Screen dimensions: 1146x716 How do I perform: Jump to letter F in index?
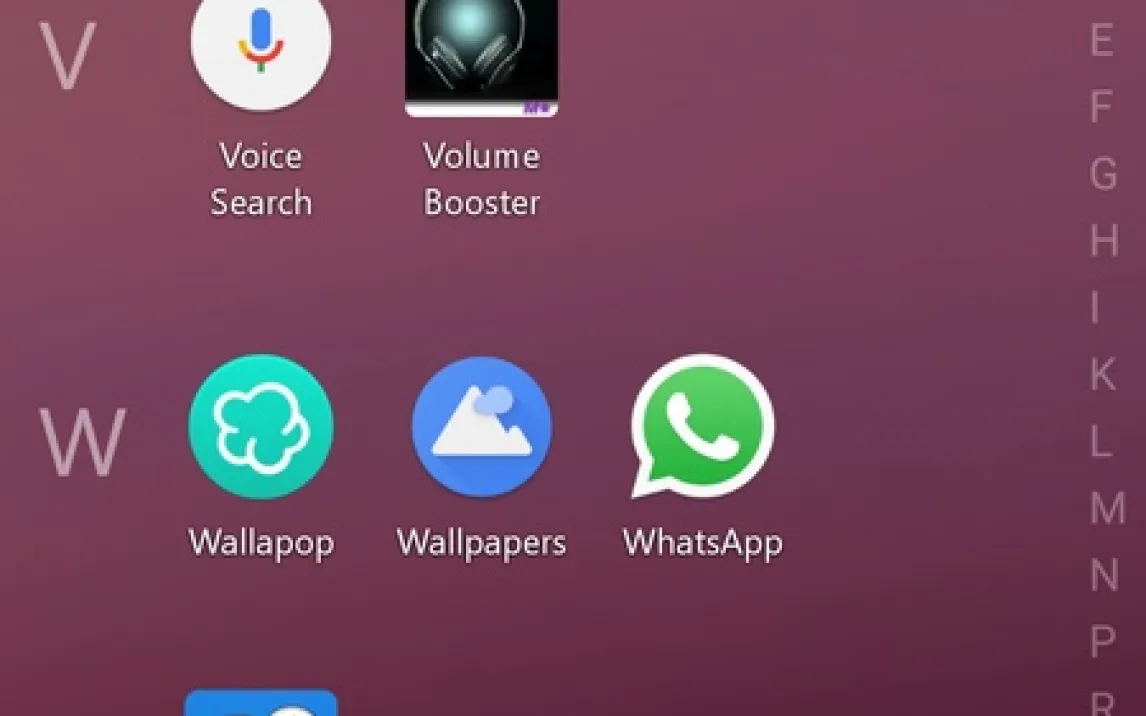1101,107
